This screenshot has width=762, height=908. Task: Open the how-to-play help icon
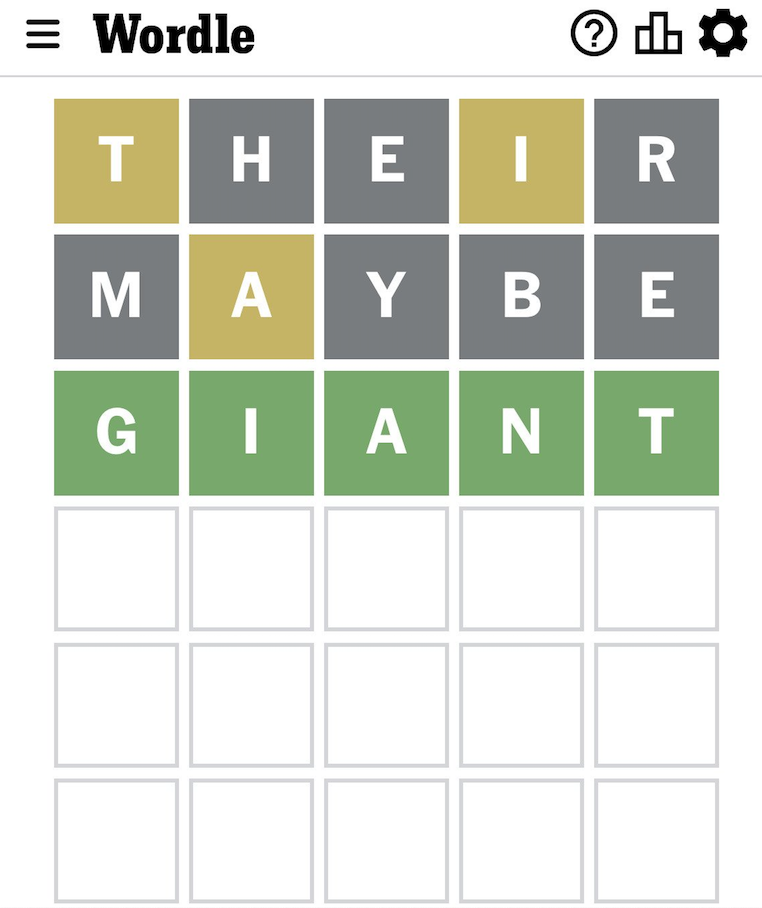coord(594,35)
